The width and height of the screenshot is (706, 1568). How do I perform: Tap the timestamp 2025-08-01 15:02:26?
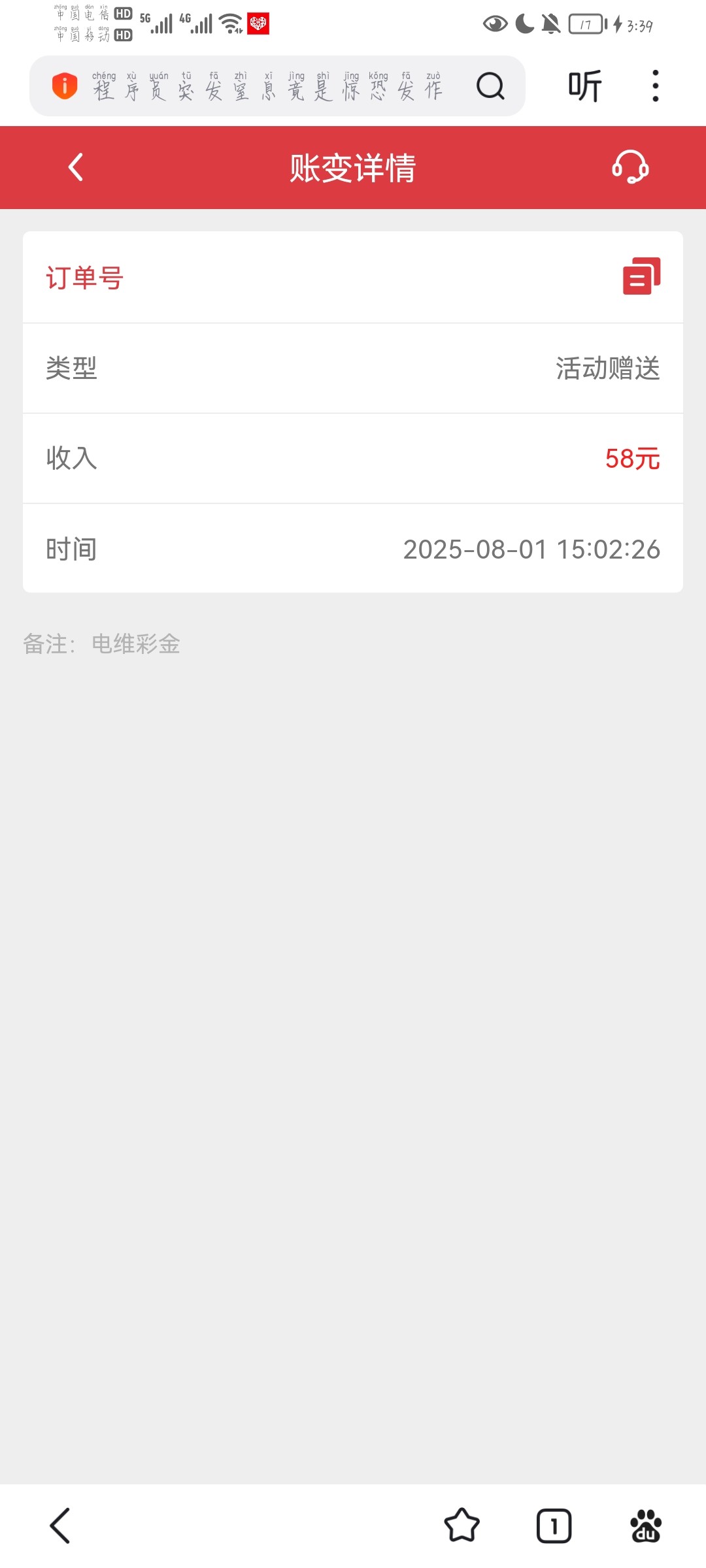(x=531, y=548)
